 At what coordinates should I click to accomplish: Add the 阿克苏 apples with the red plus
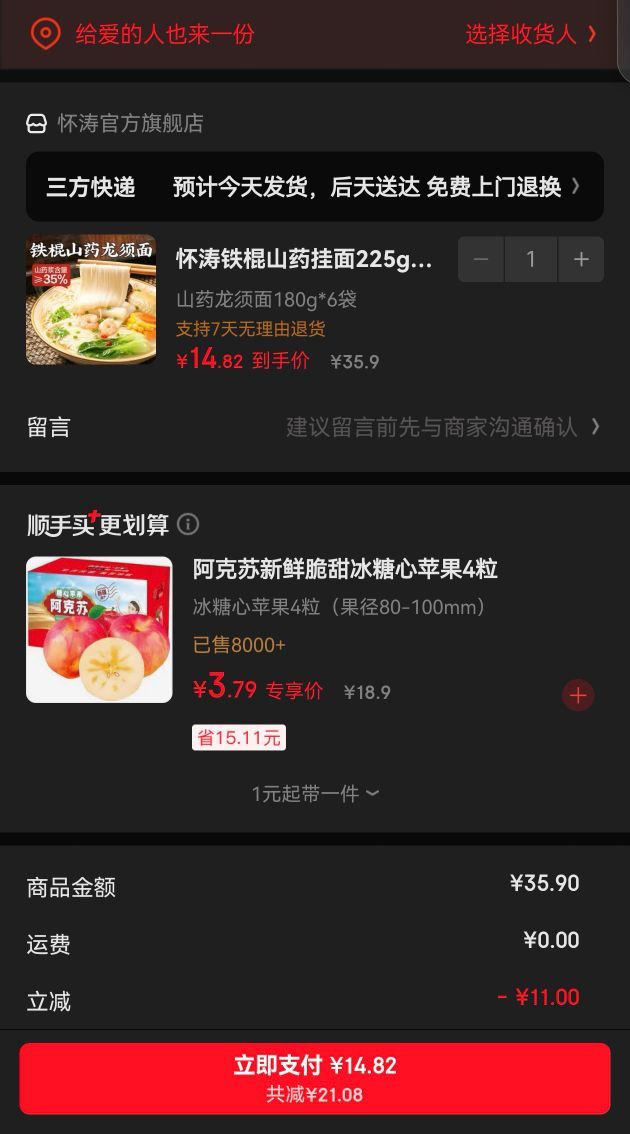pos(578,695)
